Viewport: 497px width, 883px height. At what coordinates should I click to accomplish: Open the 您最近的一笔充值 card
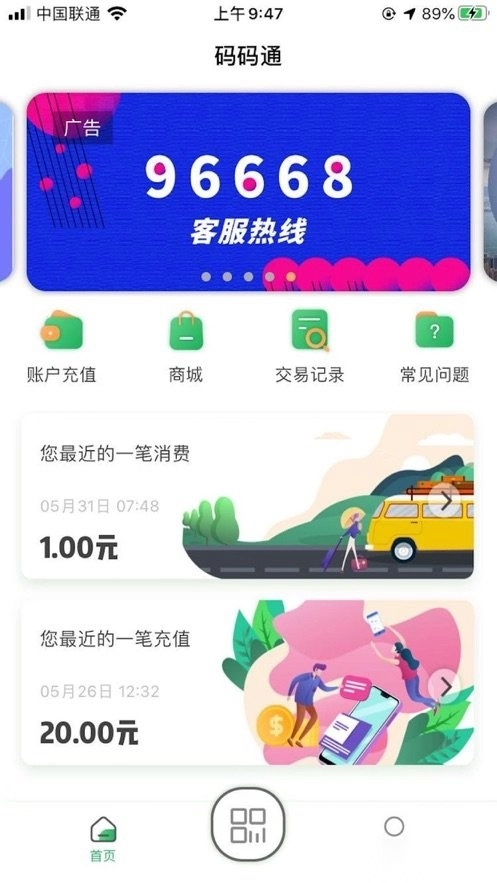tap(248, 682)
